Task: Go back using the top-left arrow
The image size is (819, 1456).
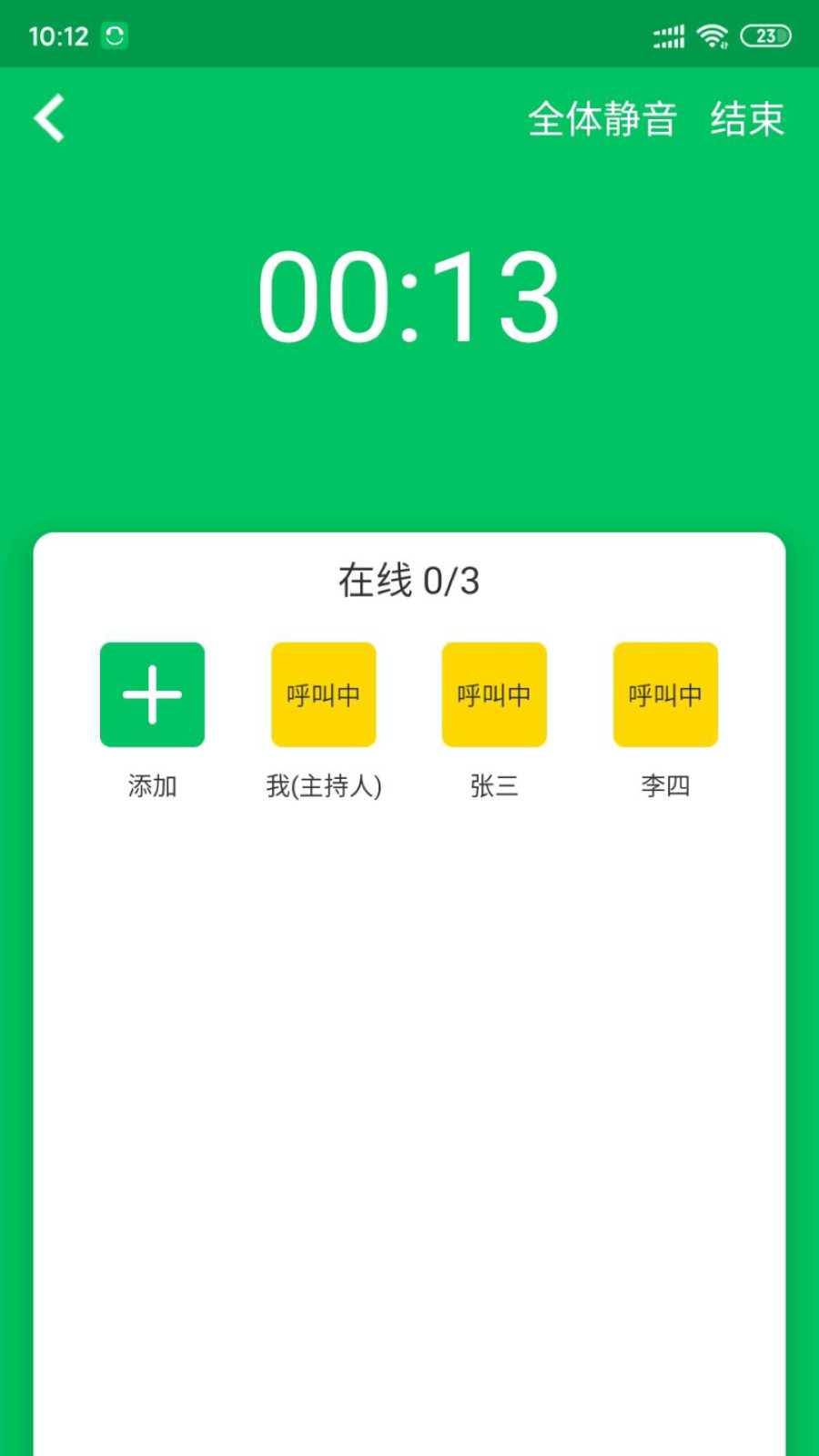Action: pos(50,118)
